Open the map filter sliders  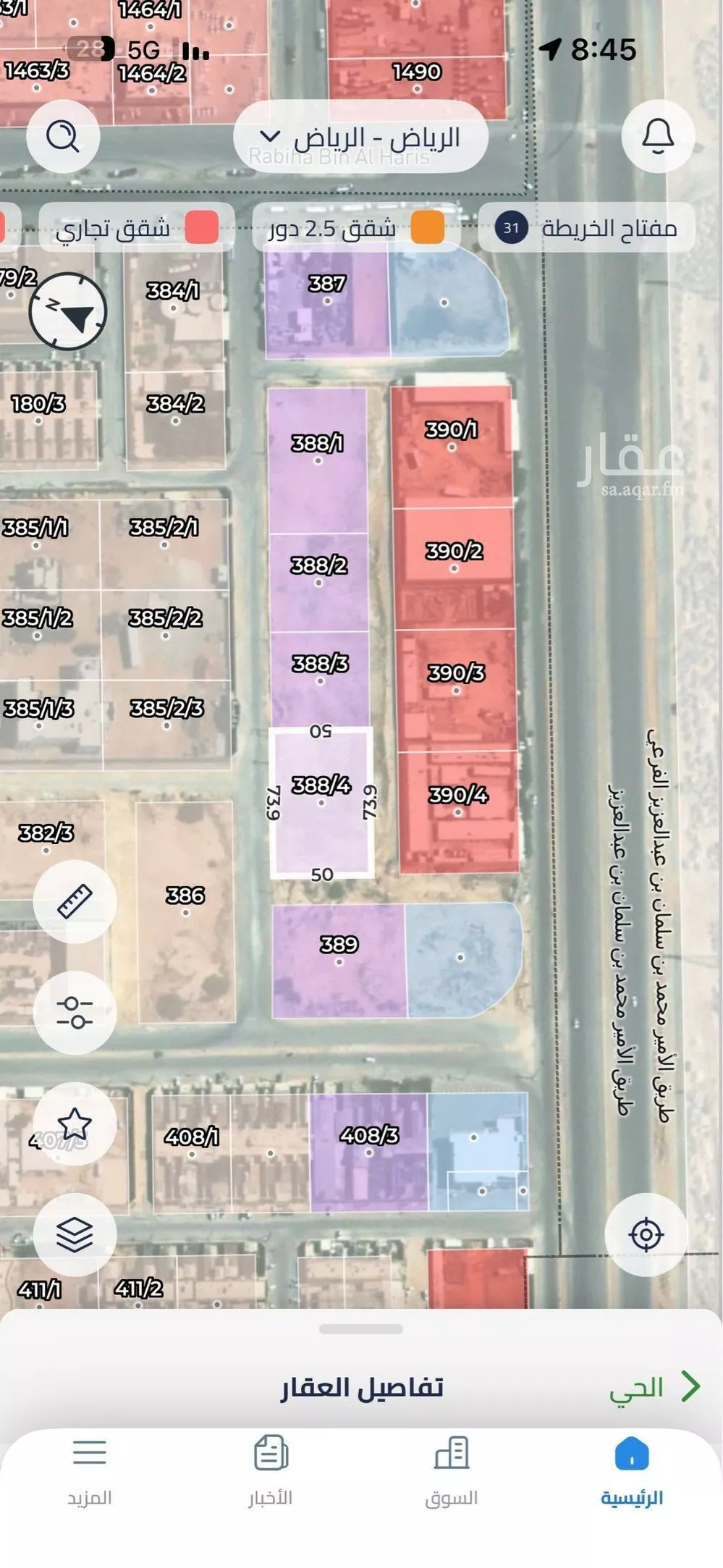(x=75, y=1012)
